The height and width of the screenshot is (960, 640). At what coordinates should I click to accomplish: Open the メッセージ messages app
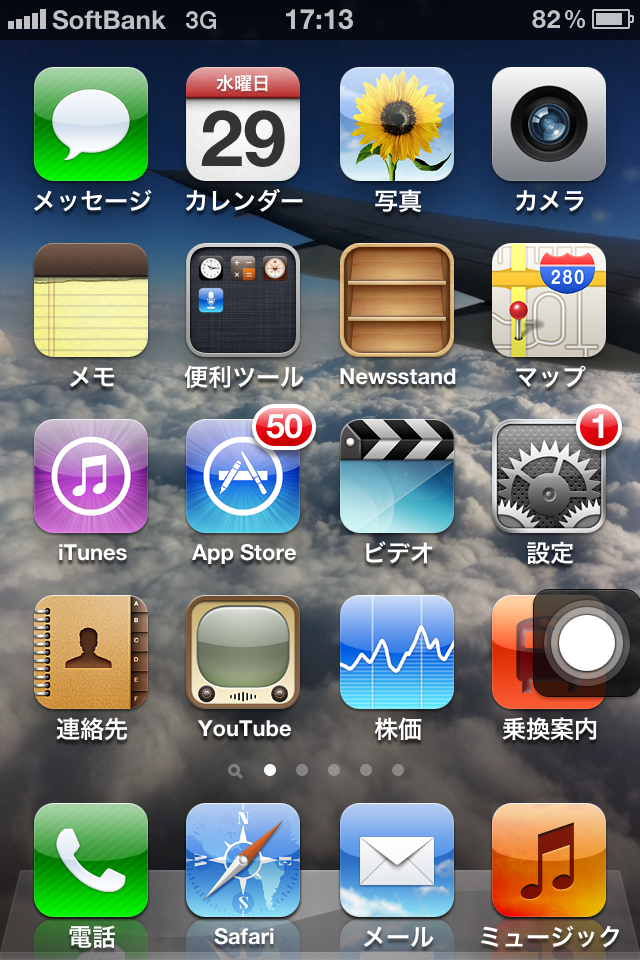[91, 124]
